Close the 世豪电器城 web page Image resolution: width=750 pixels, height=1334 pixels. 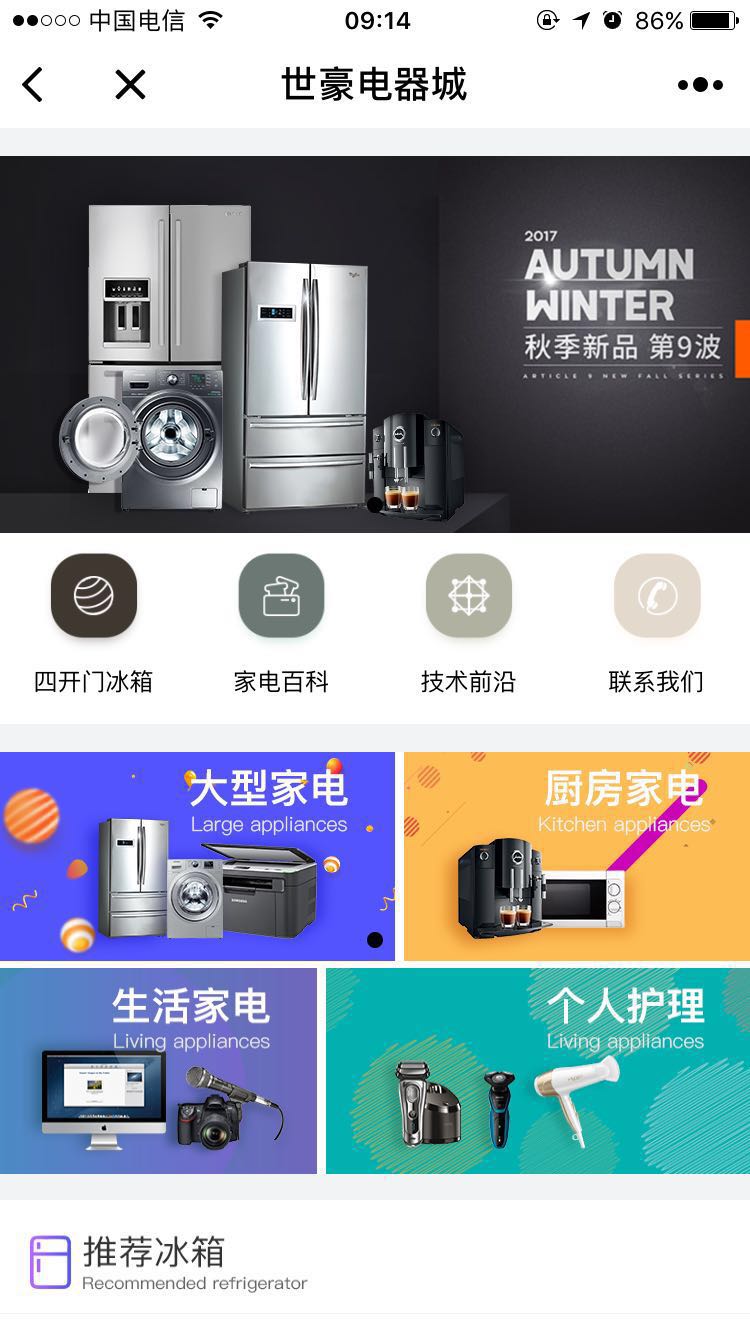coord(130,85)
